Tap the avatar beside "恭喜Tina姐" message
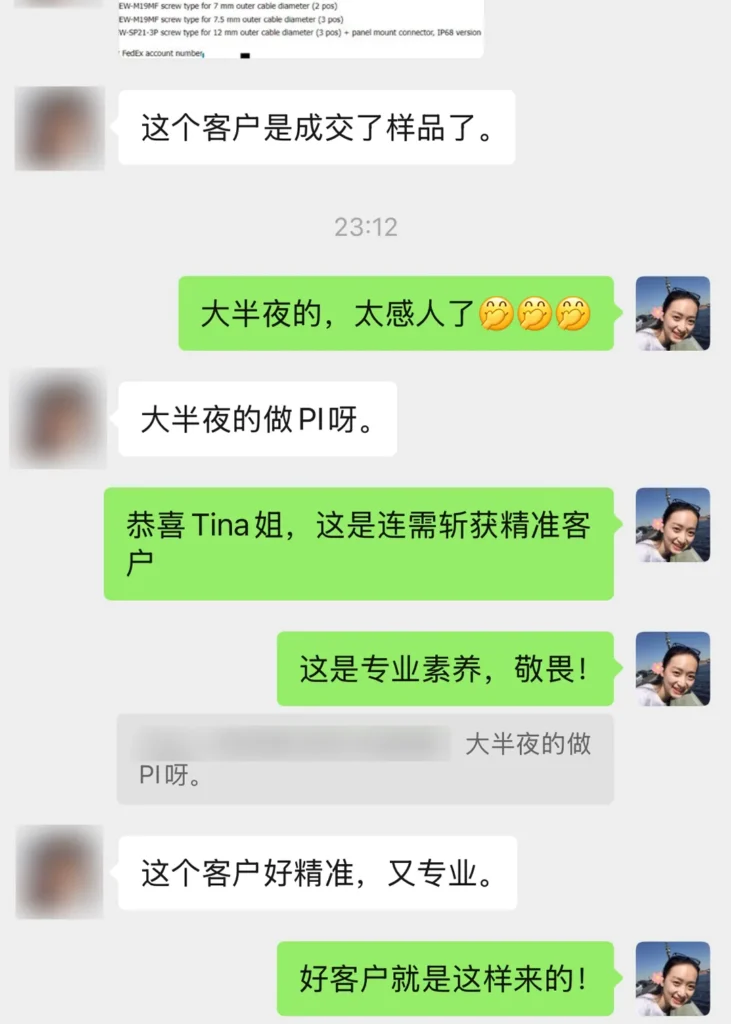This screenshot has height=1024, width=731. [673, 524]
